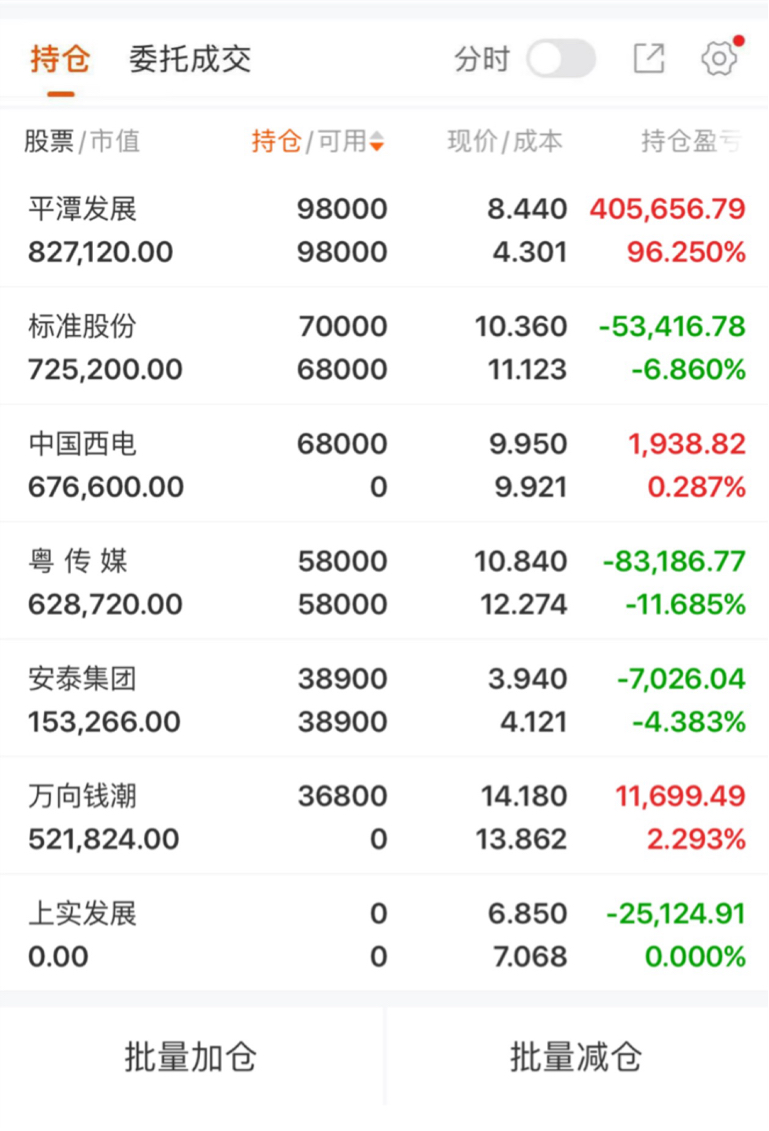Viewport: 769px width, 1131px height.
Task: Select the 标准股份 holding row
Action: pyautogui.click(x=384, y=347)
